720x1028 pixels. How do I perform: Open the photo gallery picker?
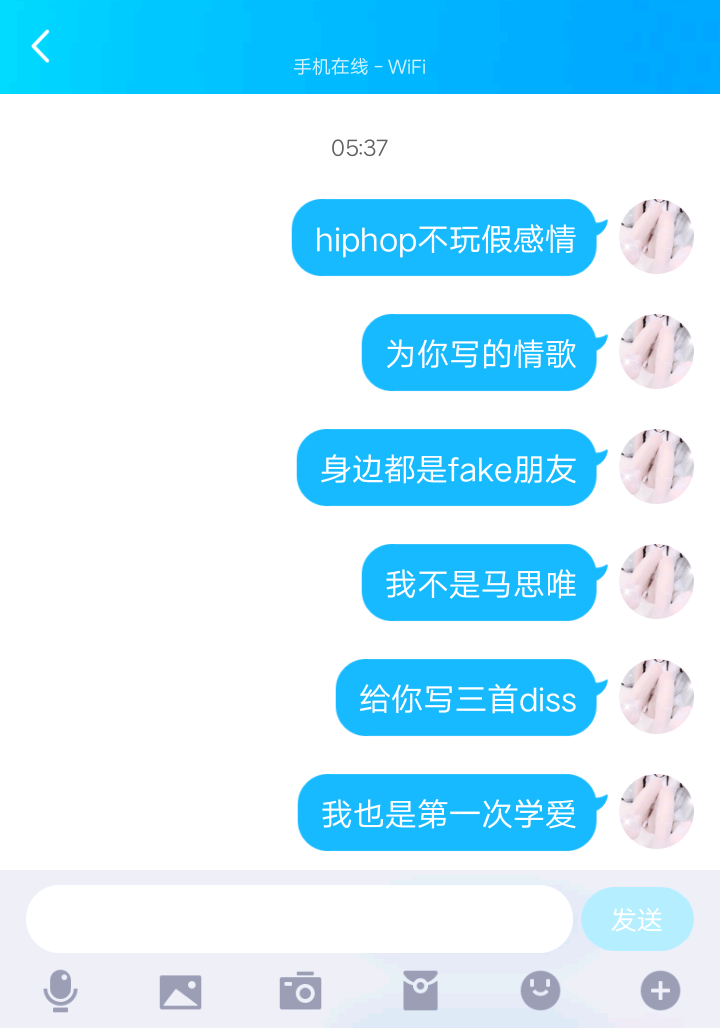click(x=180, y=991)
